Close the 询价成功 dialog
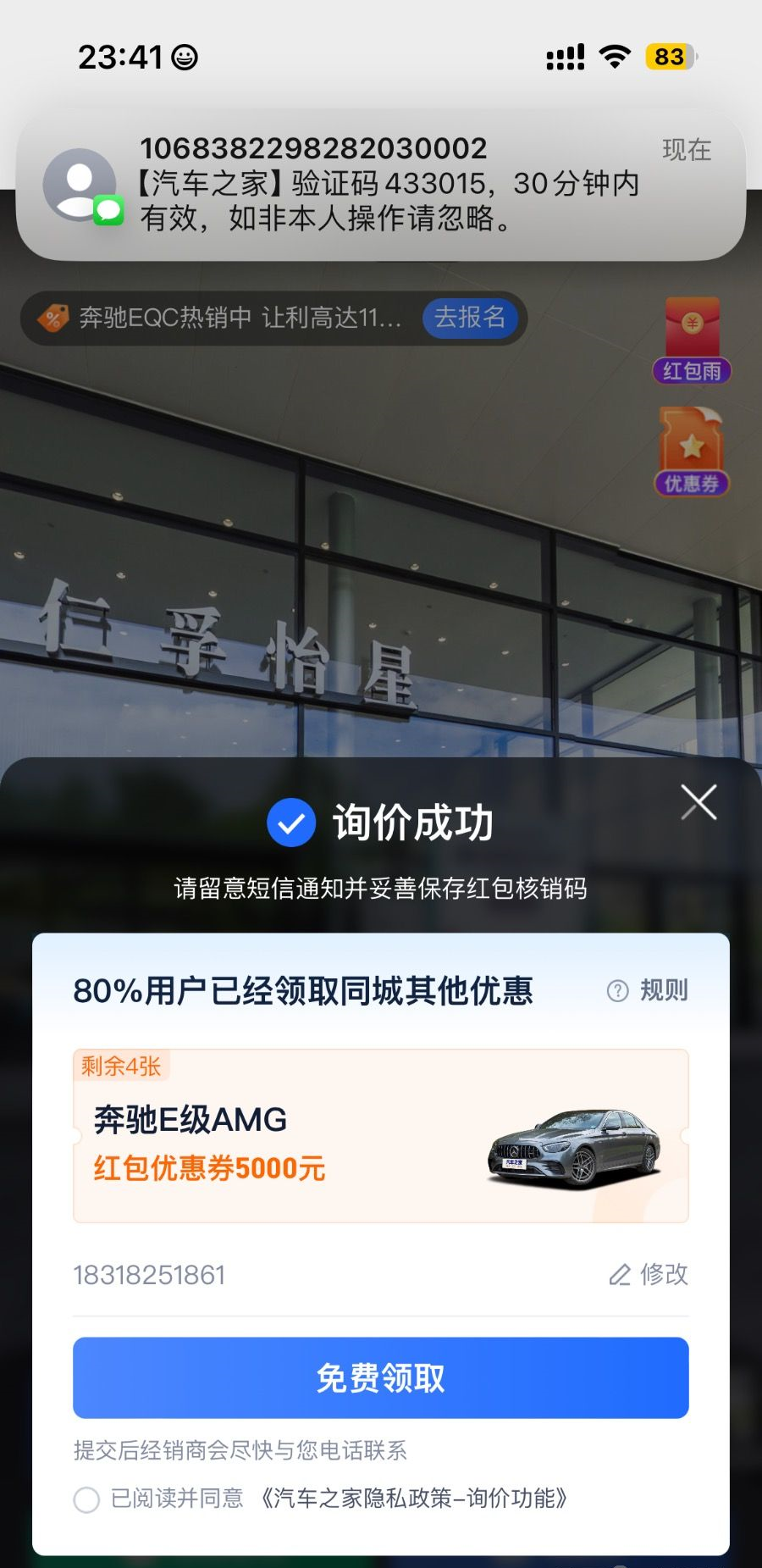The image size is (762, 1568). pos(698,802)
